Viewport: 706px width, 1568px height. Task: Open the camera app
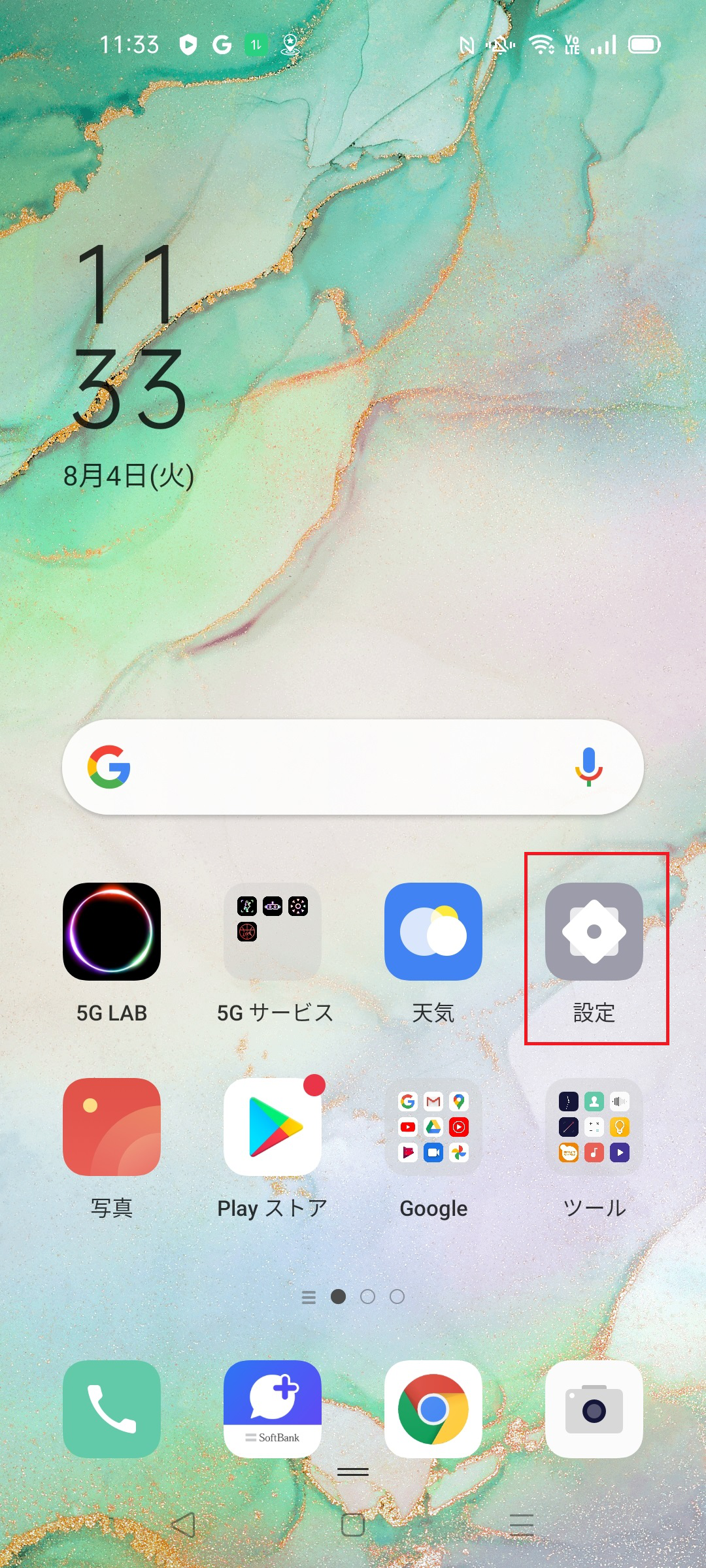pos(594,1409)
